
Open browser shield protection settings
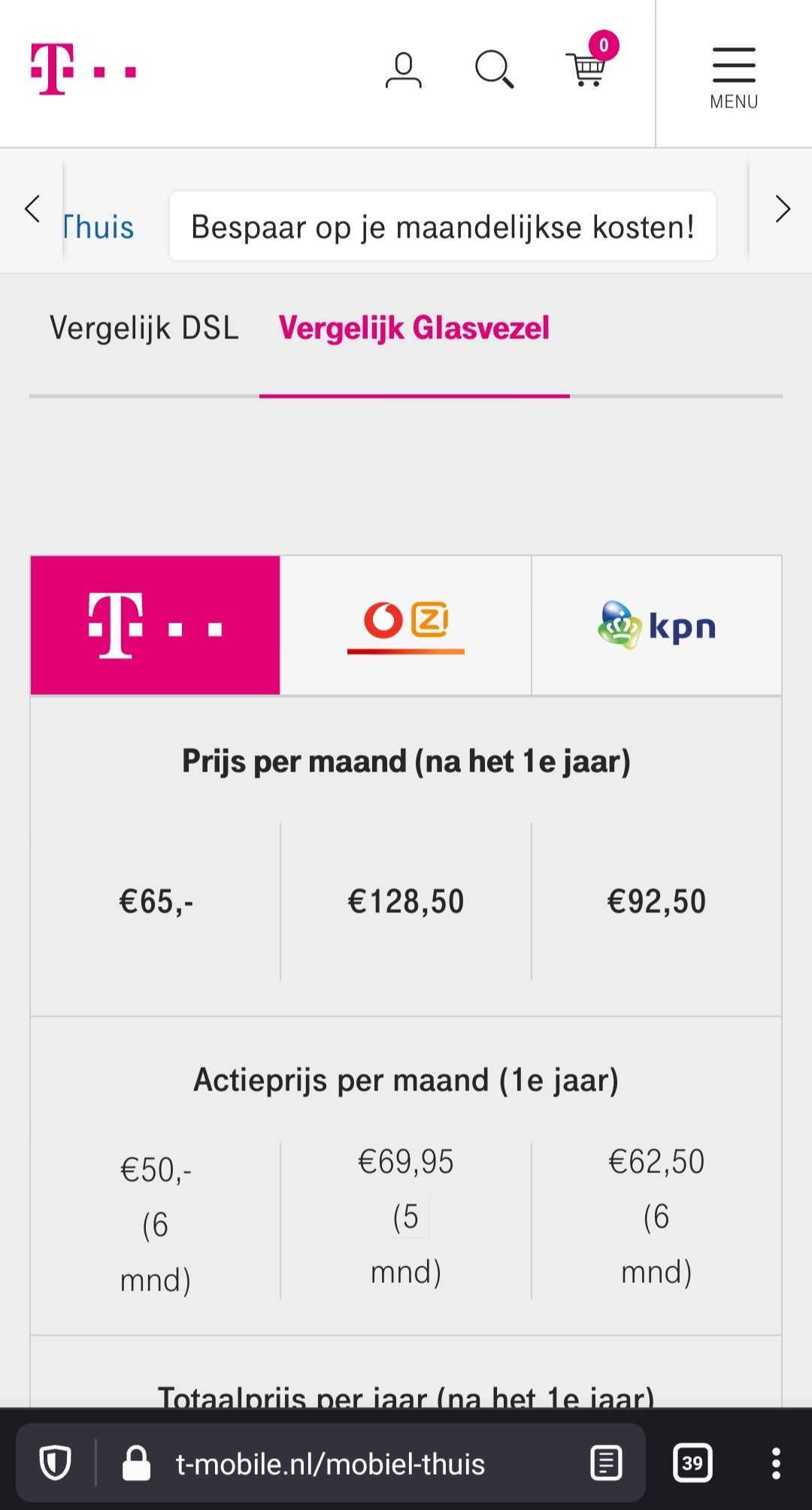(x=55, y=1463)
